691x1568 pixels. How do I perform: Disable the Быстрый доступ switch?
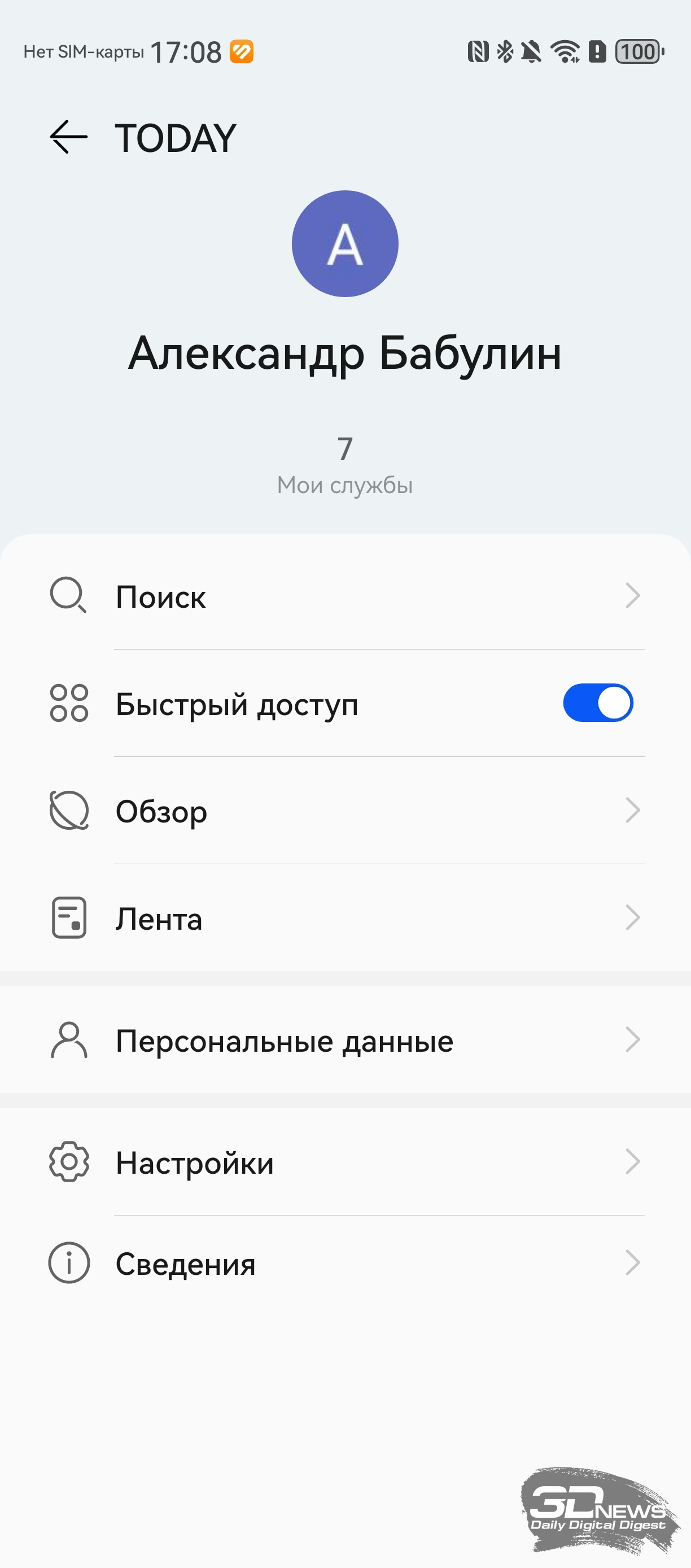click(597, 703)
